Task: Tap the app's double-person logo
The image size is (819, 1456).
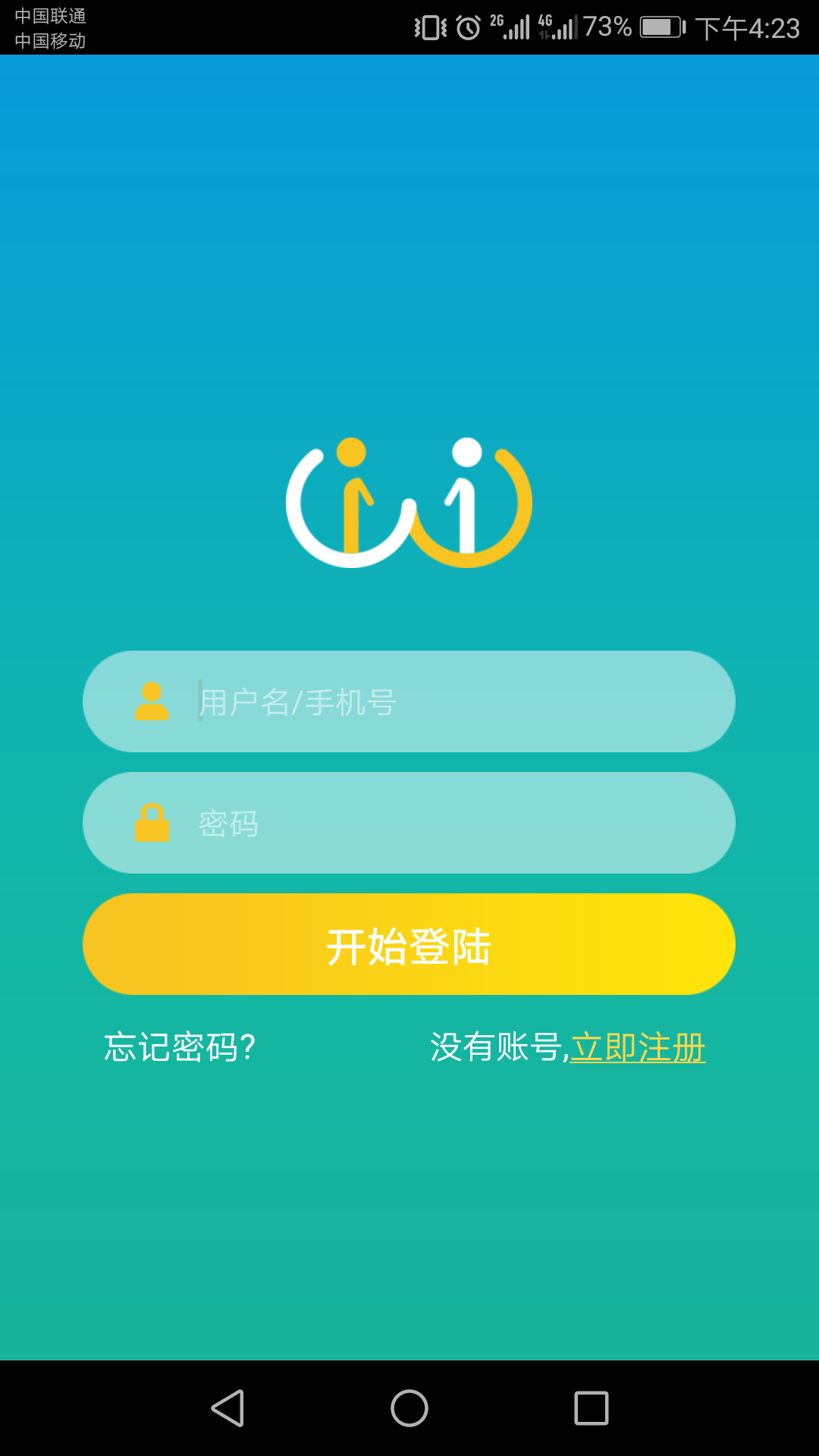Action: 408,504
